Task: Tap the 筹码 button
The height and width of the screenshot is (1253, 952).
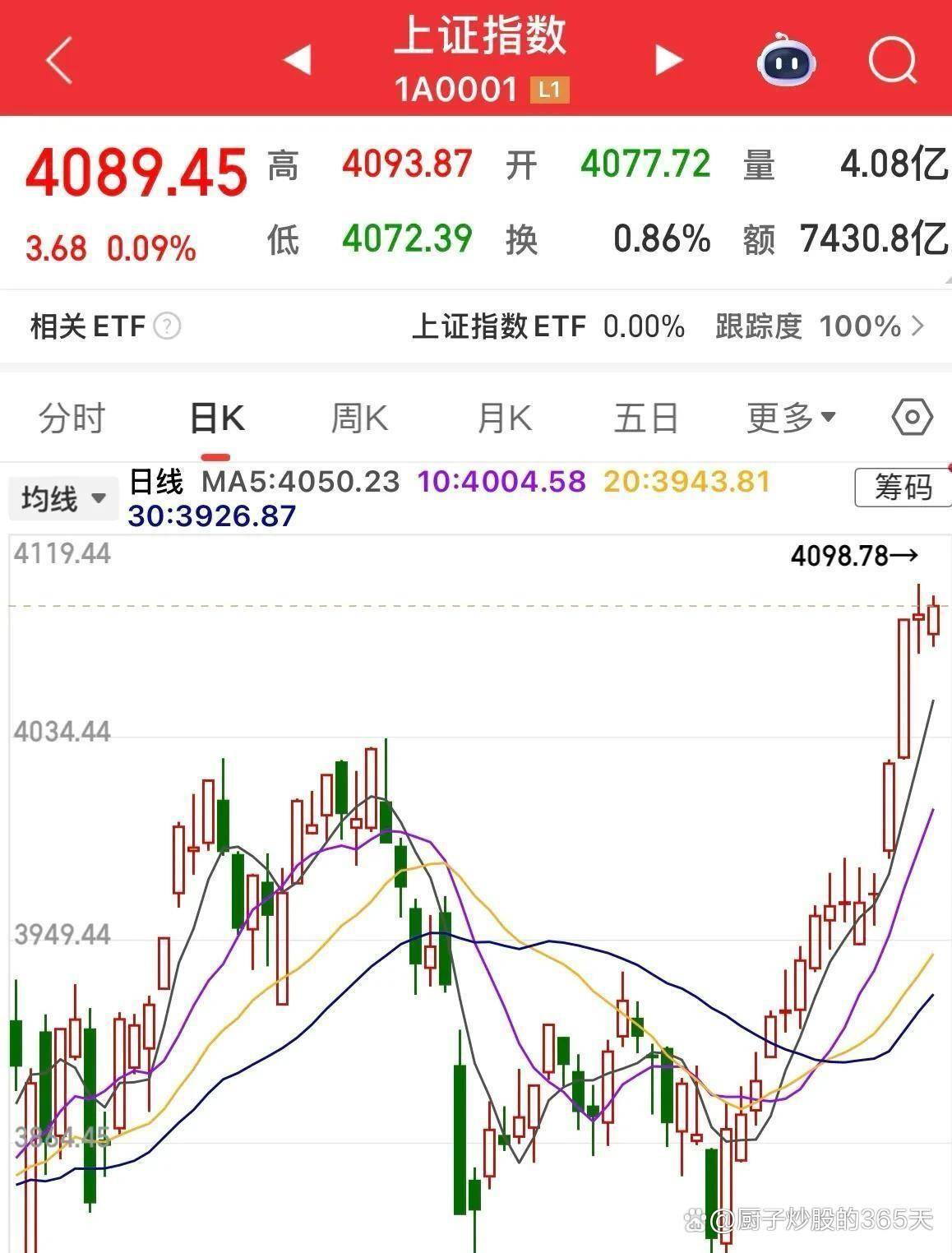Action: pos(903,488)
